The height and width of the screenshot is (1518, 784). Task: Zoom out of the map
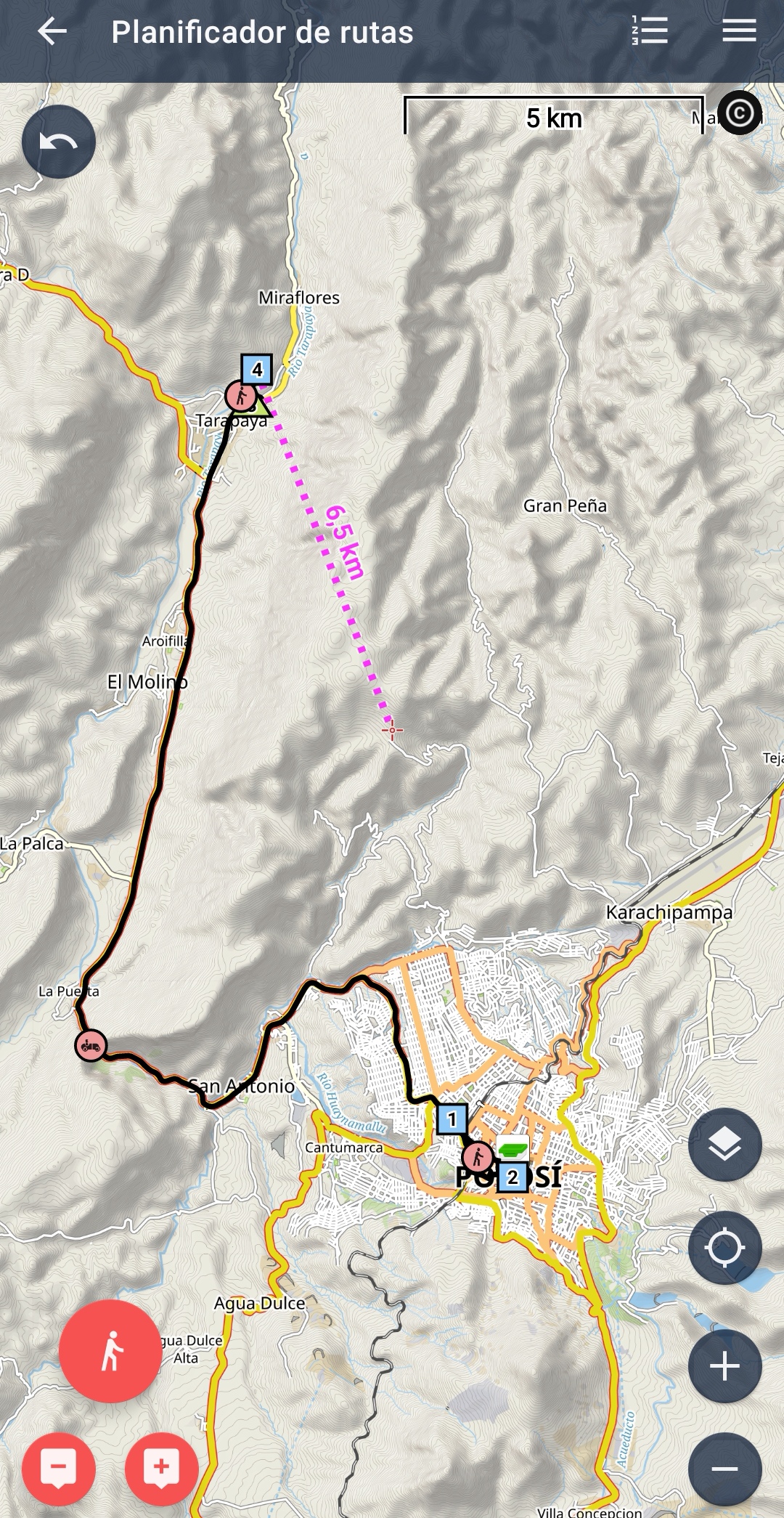724,1469
